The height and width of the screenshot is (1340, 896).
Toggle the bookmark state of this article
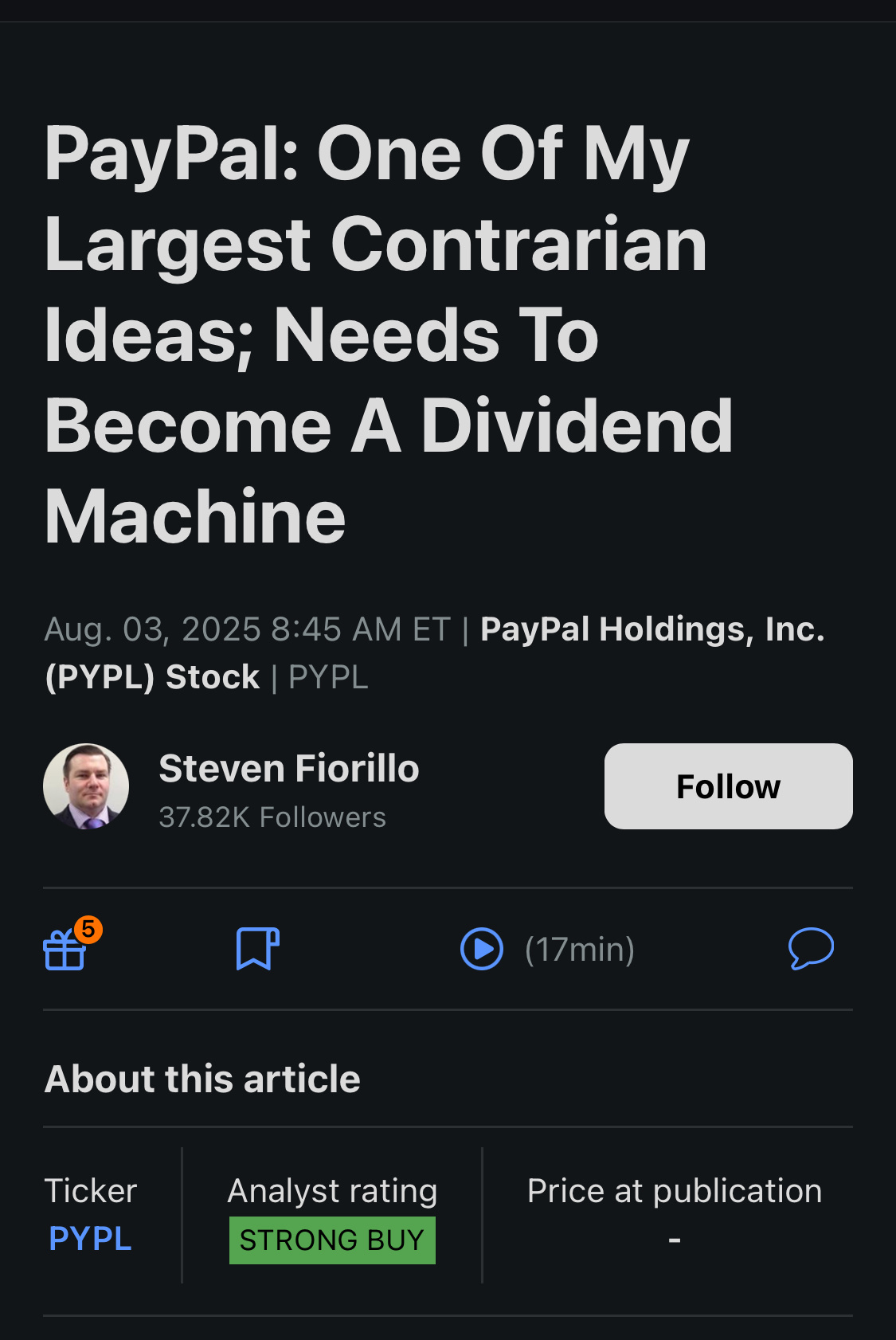coord(256,949)
